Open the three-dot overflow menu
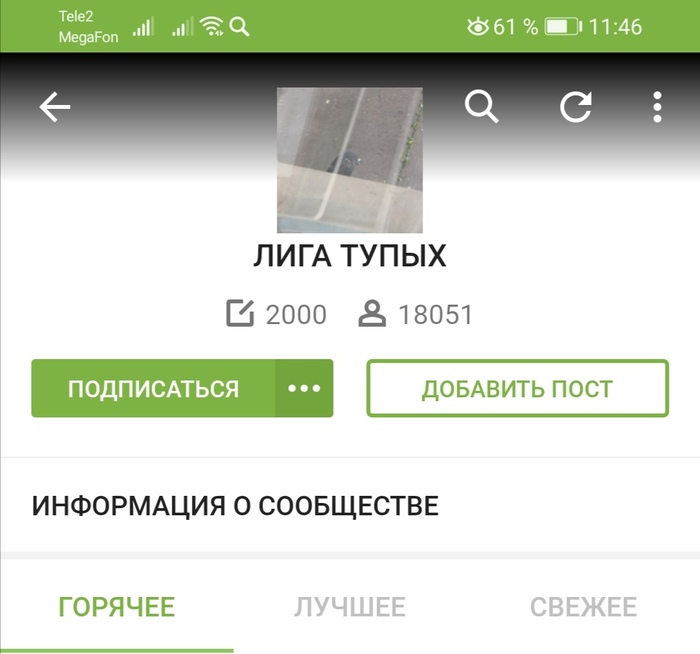The image size is (700, 654). click(x=657, y=107)
